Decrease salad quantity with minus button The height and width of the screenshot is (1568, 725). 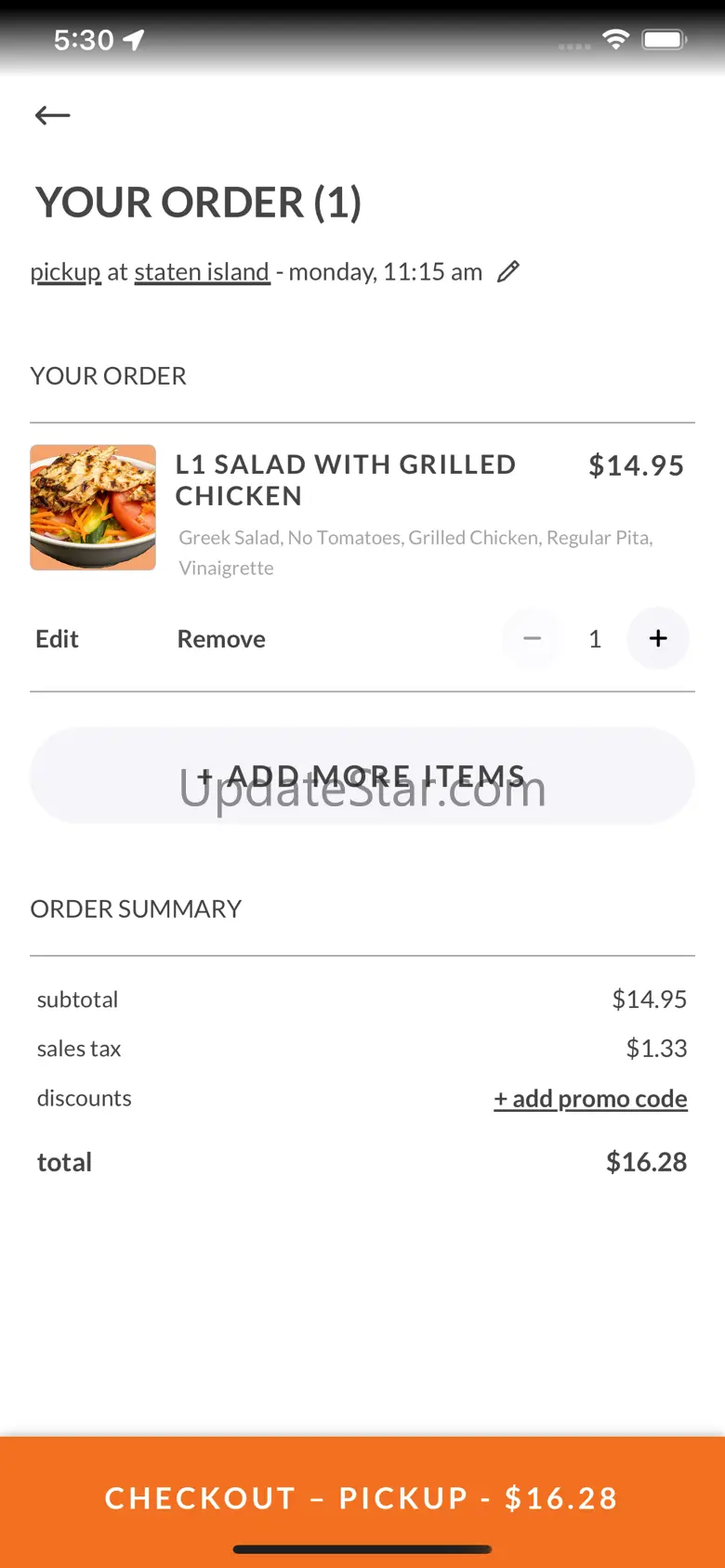[533, 639]
